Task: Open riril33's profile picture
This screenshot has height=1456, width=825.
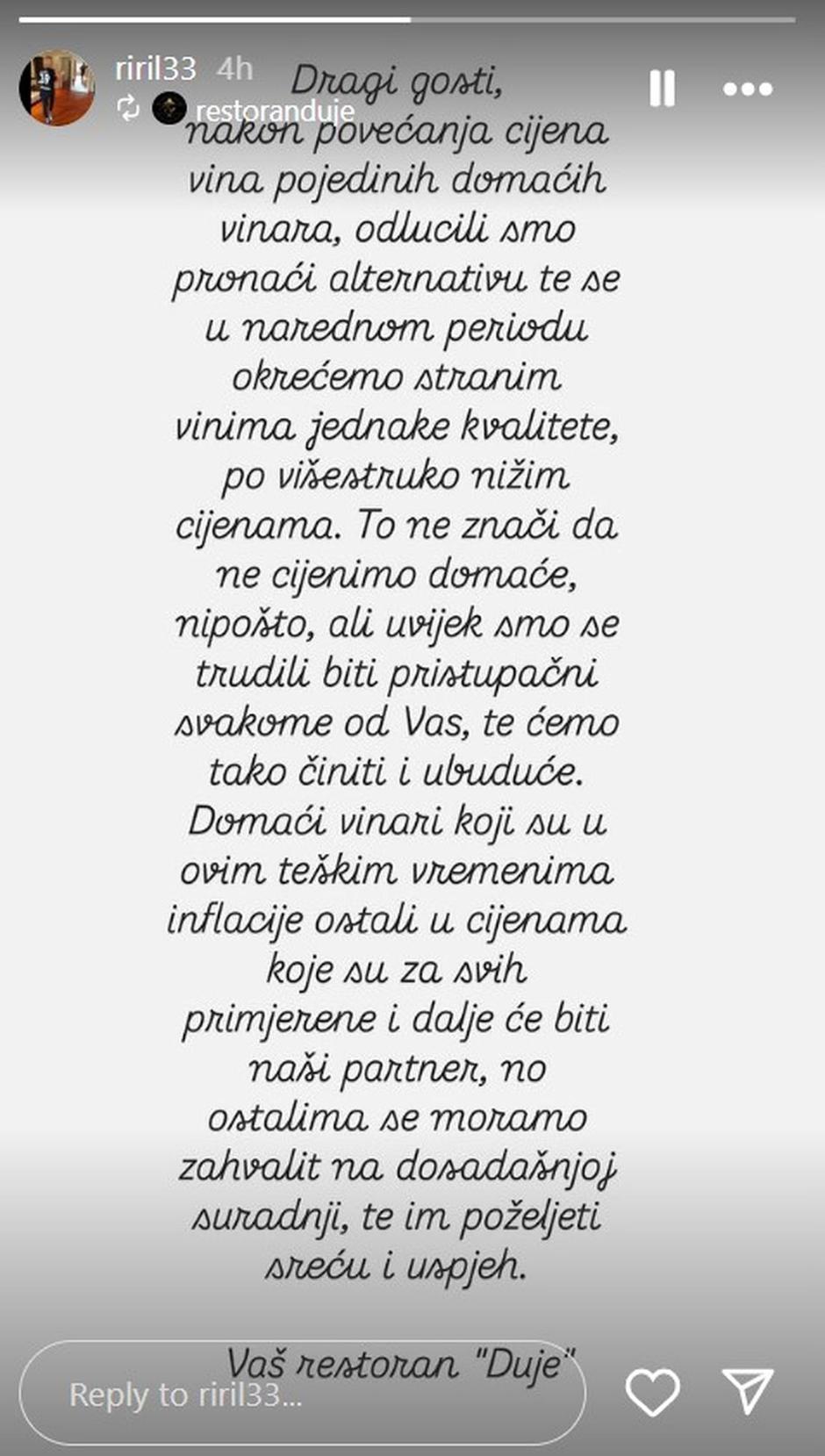Action: pyautogui.click(x=57, y=88)
